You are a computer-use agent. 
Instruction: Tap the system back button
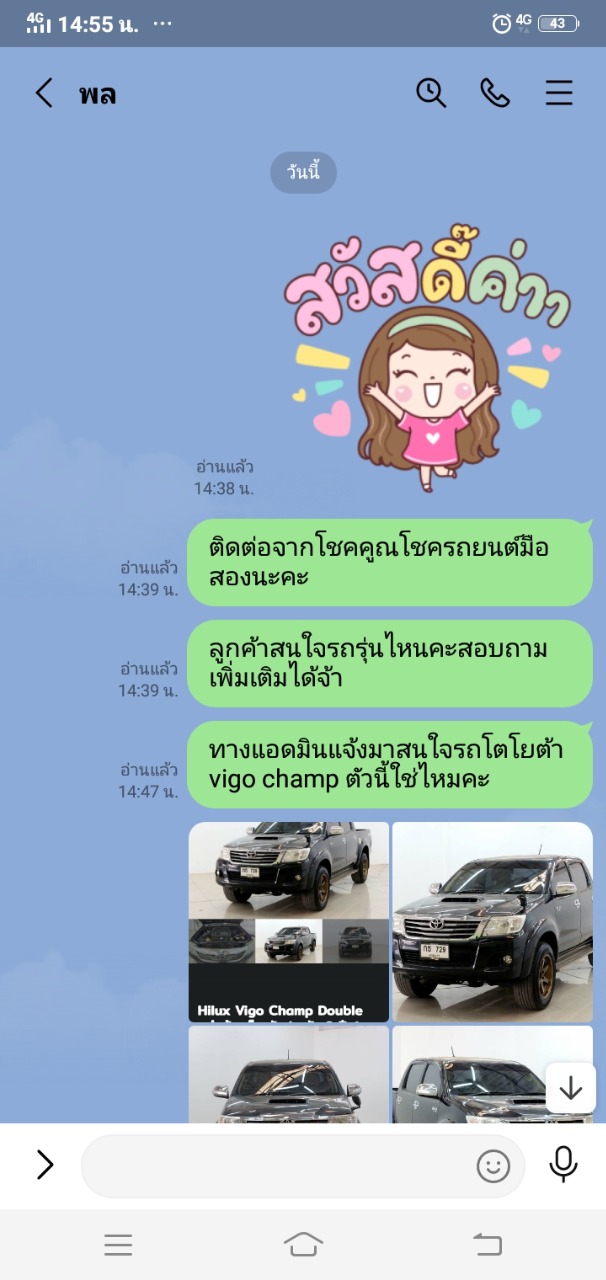point(487,1244)
